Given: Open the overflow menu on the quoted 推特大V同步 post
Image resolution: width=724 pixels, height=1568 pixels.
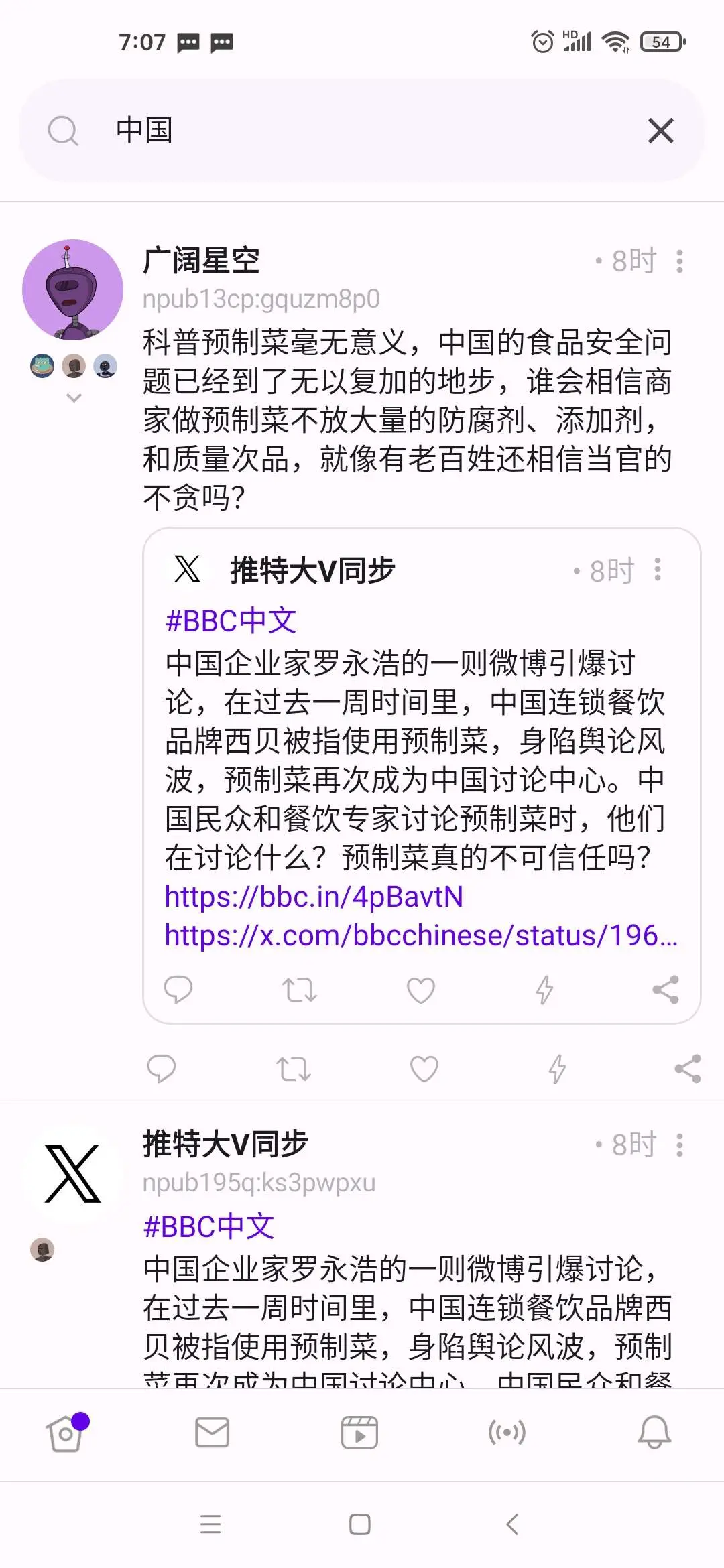Looking at the screenshot, I should tap(658, 570).
